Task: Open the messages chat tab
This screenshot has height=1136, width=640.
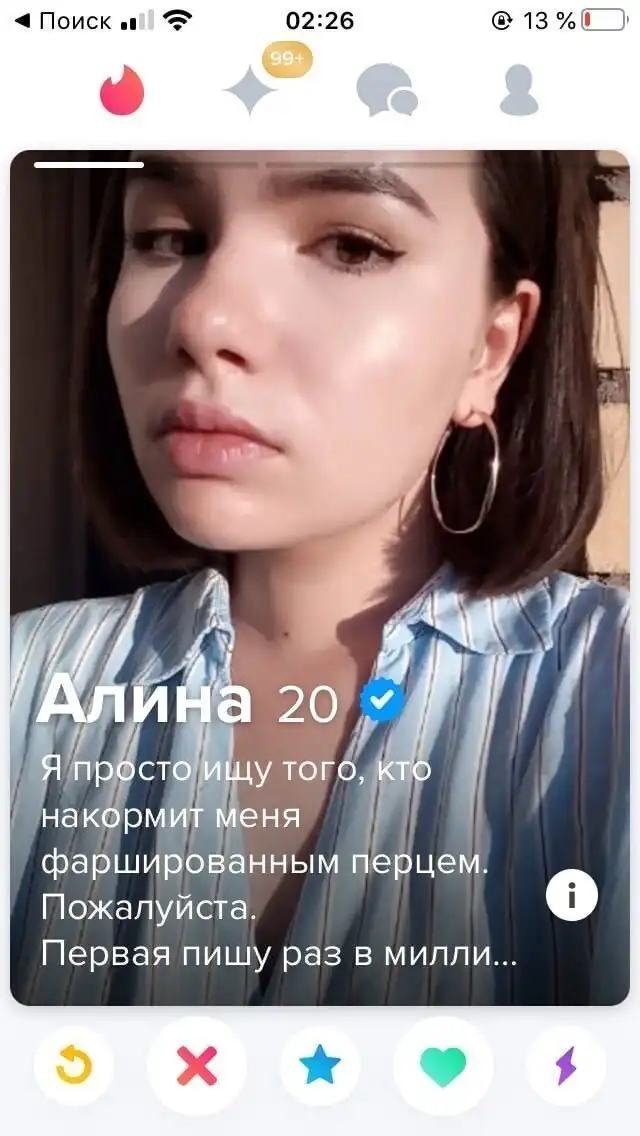Action: pos(386,91)
